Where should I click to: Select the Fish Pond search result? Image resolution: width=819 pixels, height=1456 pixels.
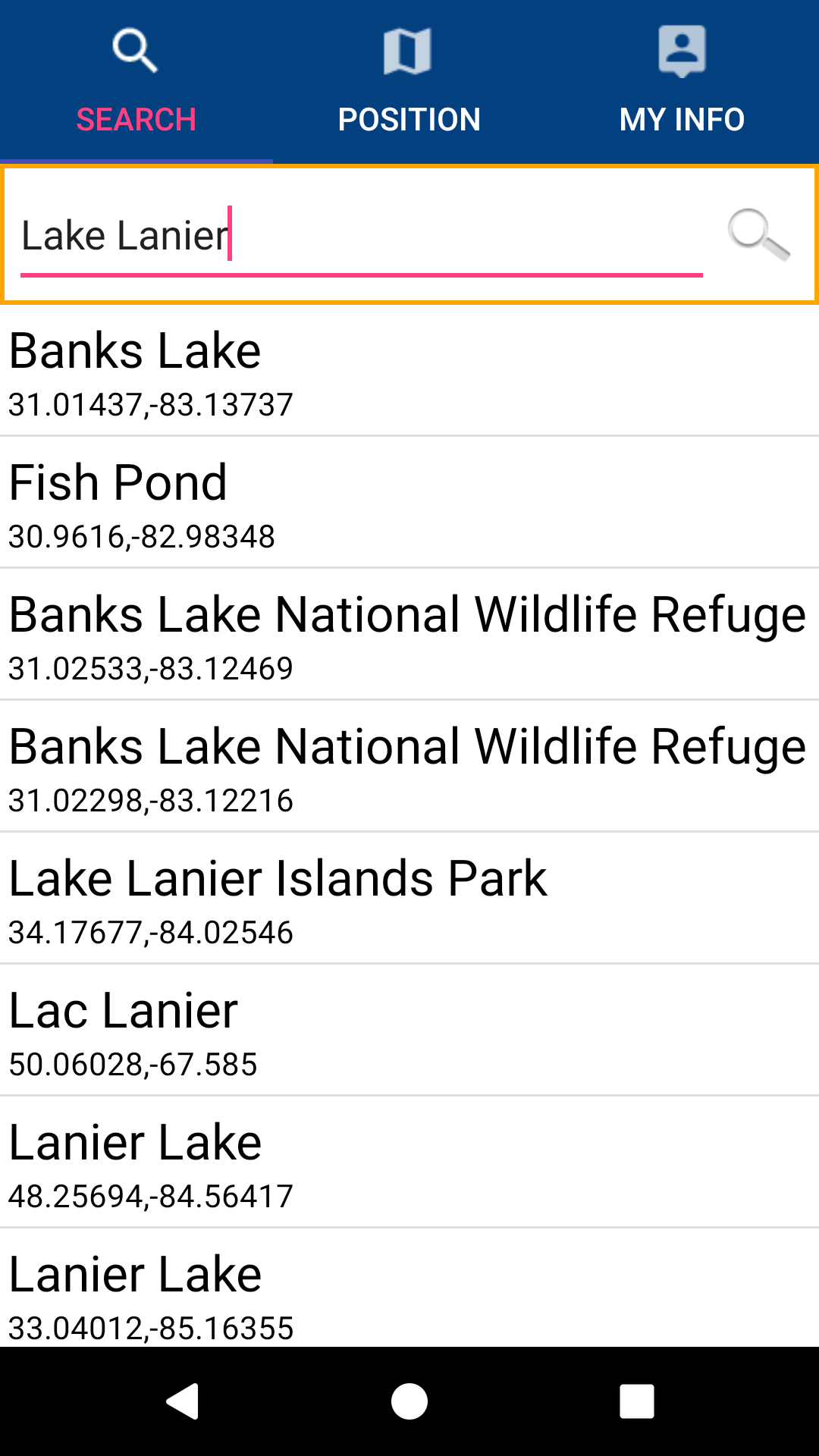coord(409,503)
